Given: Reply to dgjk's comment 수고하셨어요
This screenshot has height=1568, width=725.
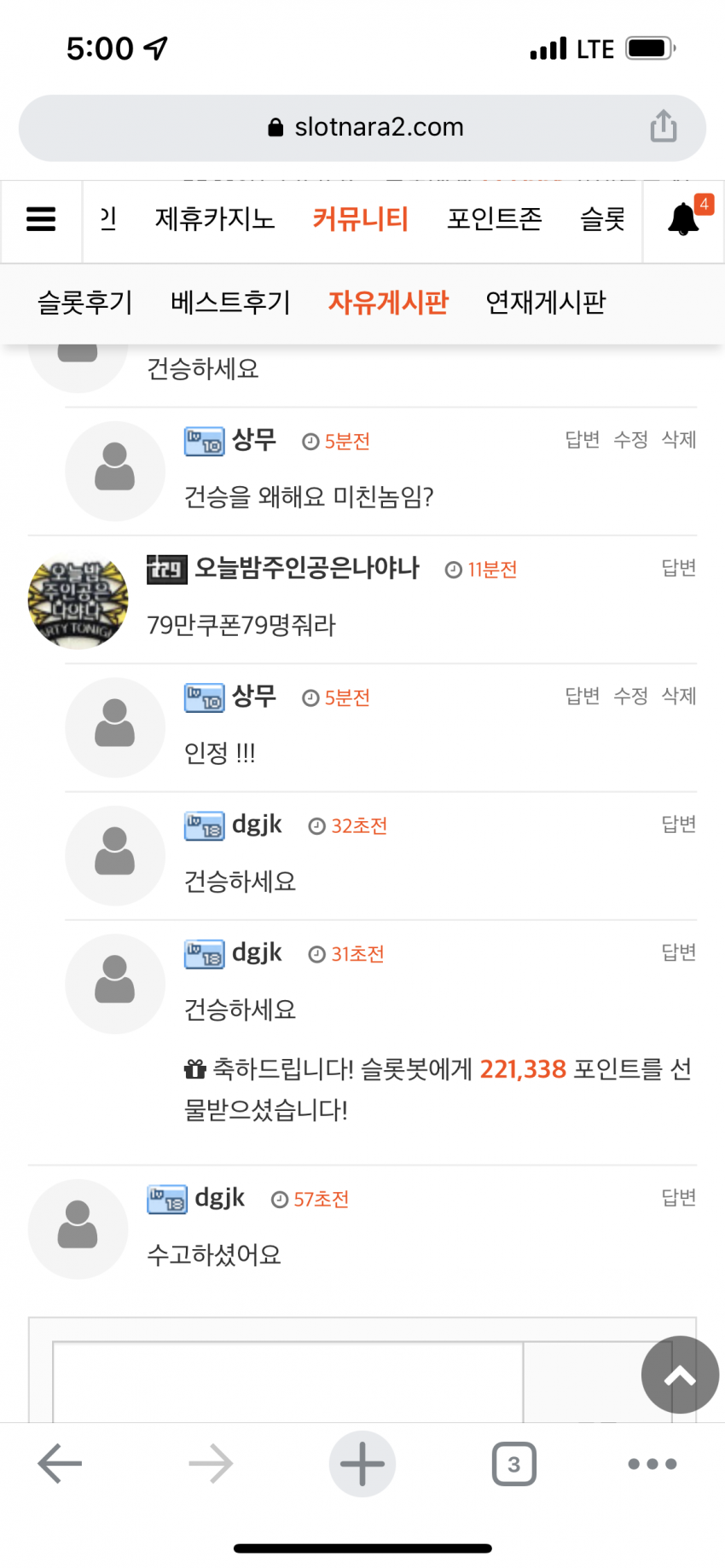Looking at the screenshot, I should (x=679, y=1198).
